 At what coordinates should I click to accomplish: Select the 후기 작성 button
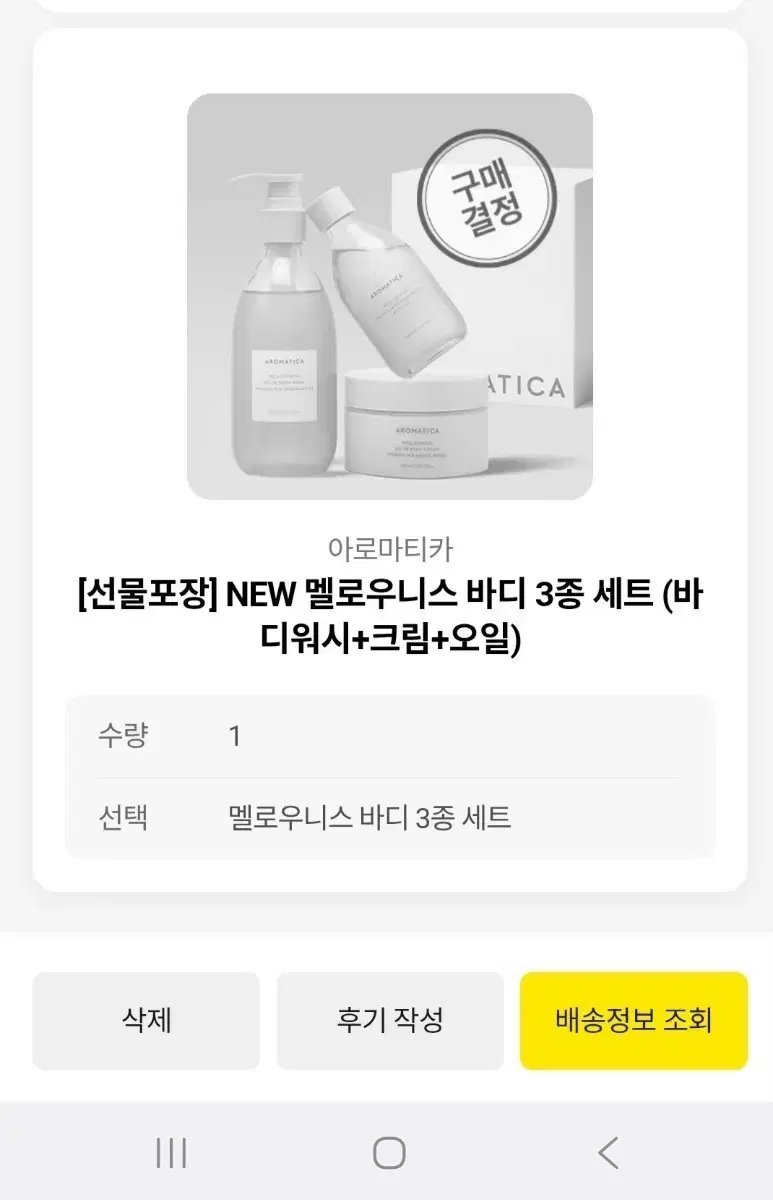pos(389,1019)
